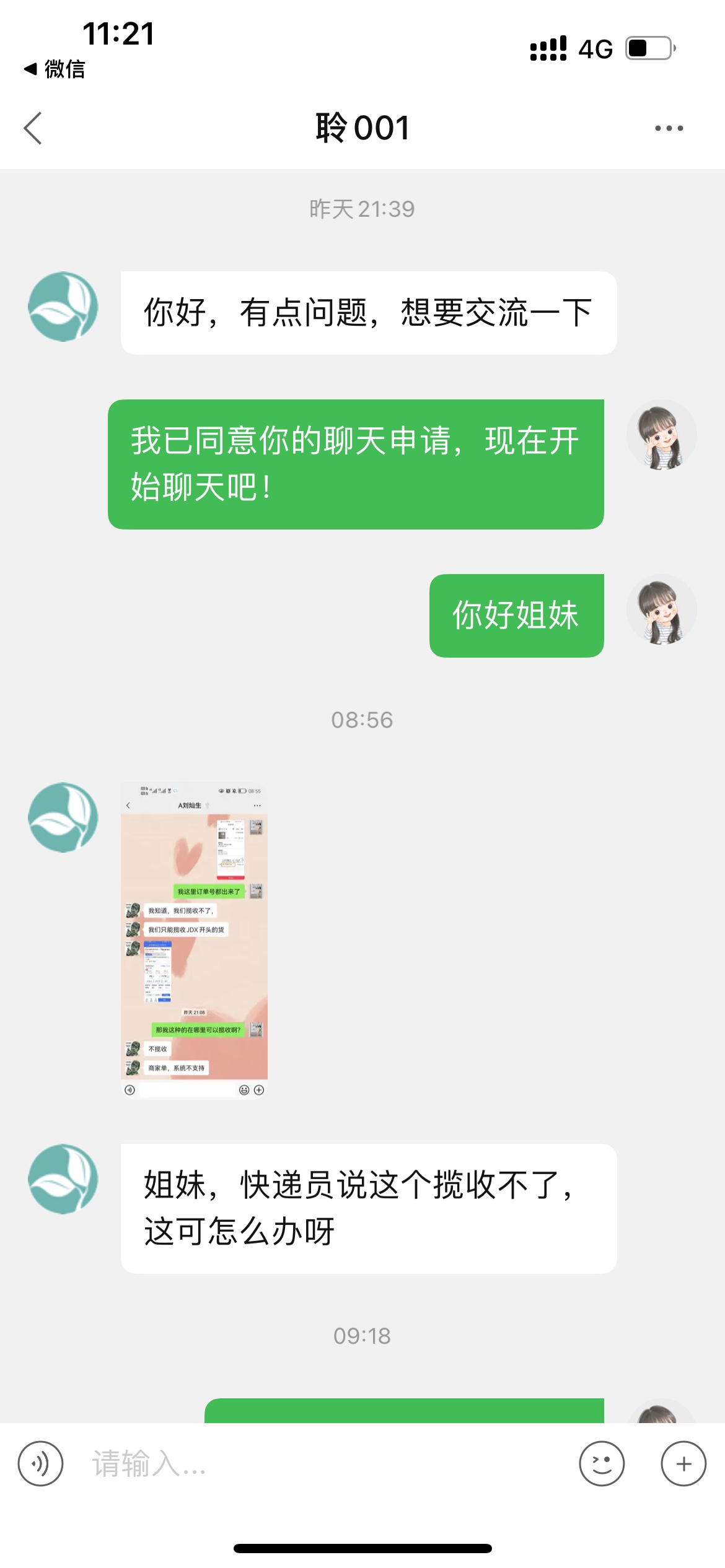The width and height of the screenshot is (725, 1568).
Task: View the contact's leaf avatar profile
Action: (x=63, y=307)
